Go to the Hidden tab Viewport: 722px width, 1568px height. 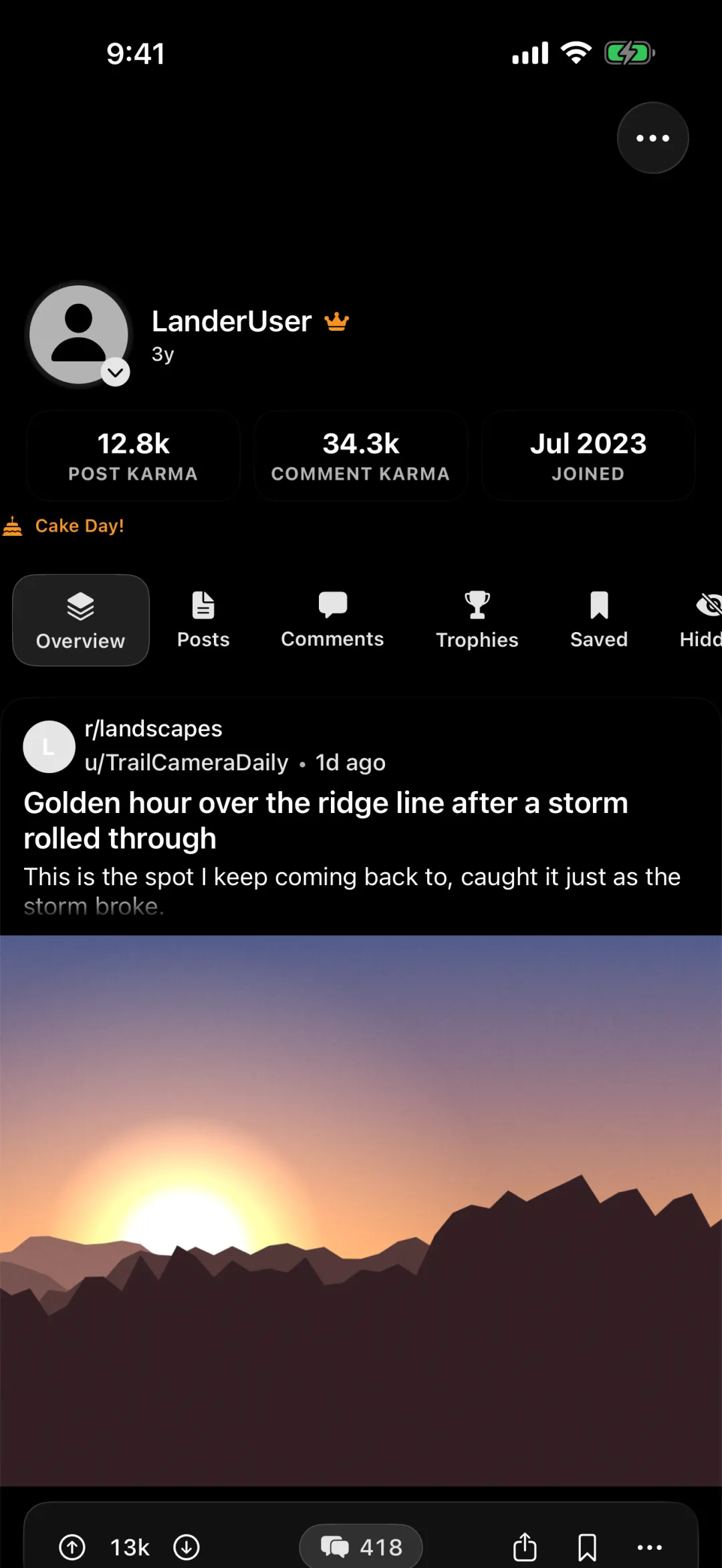(x=700, y=620)
